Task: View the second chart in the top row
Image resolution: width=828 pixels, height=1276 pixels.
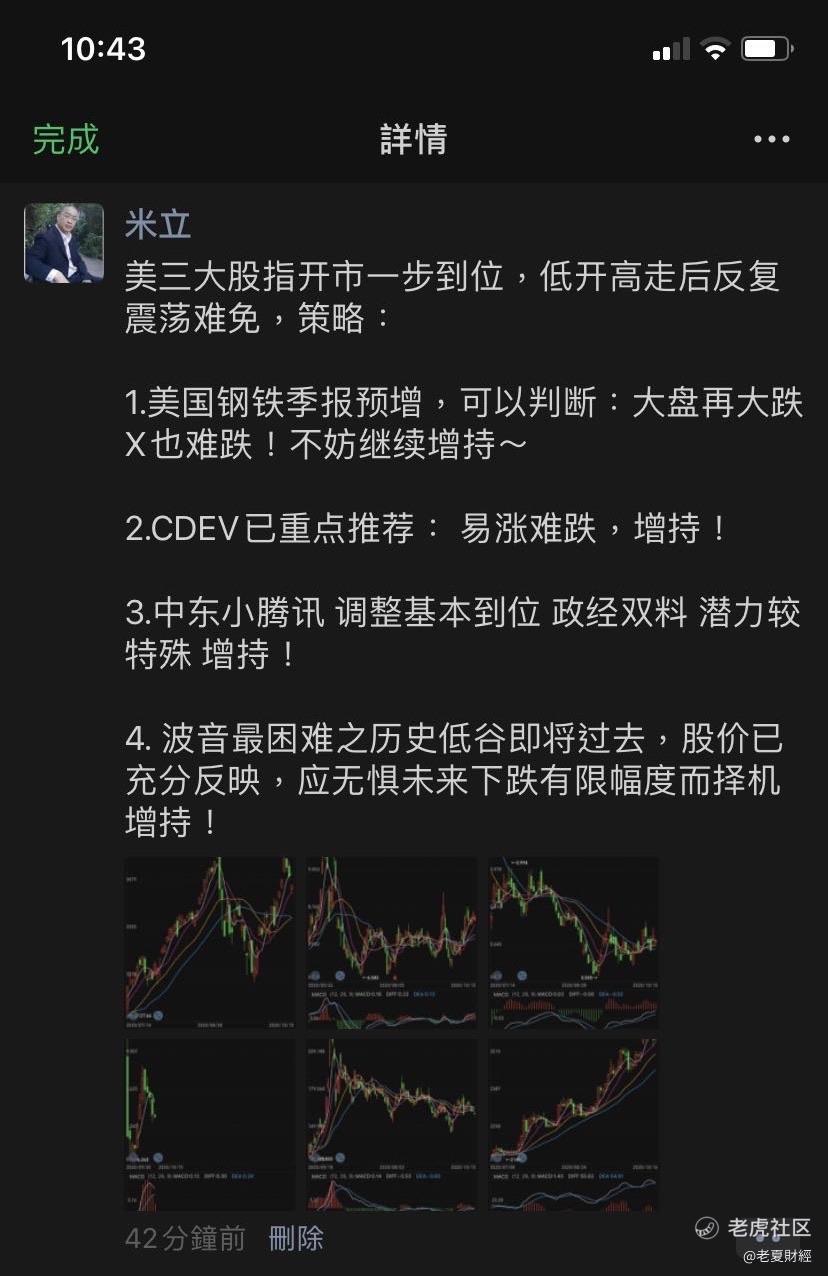Action: pos(392,943)
